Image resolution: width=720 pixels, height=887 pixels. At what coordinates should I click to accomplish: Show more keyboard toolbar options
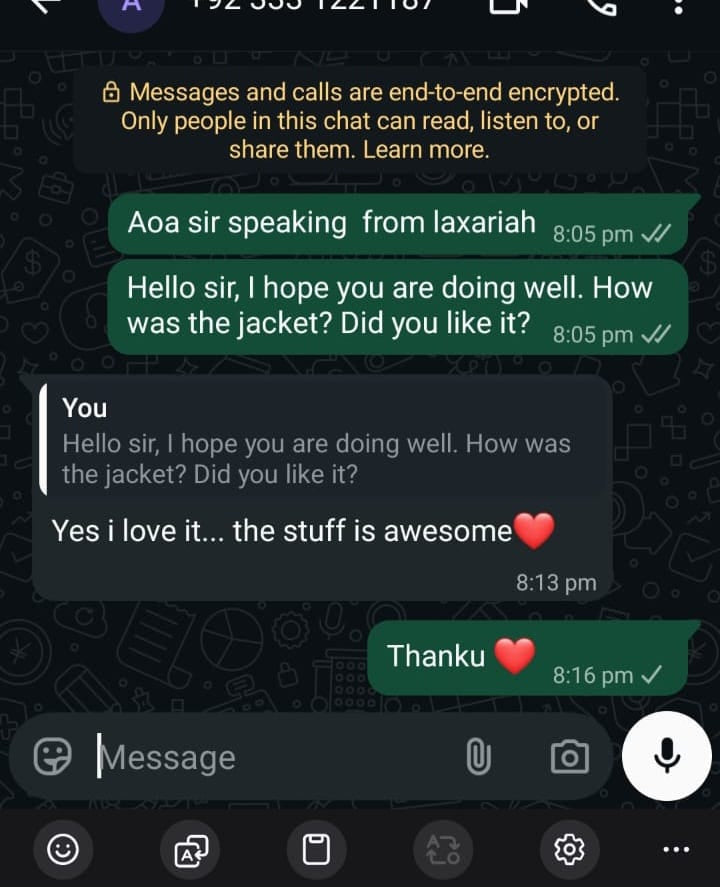coord(676,850)
